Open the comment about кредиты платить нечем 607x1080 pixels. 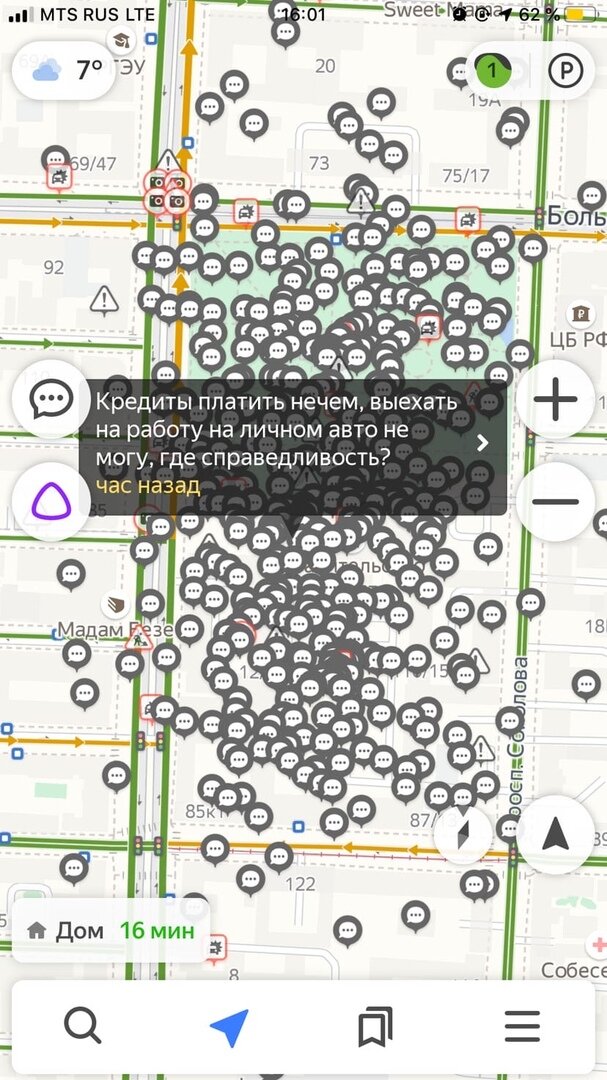click(x=293, y=444)
